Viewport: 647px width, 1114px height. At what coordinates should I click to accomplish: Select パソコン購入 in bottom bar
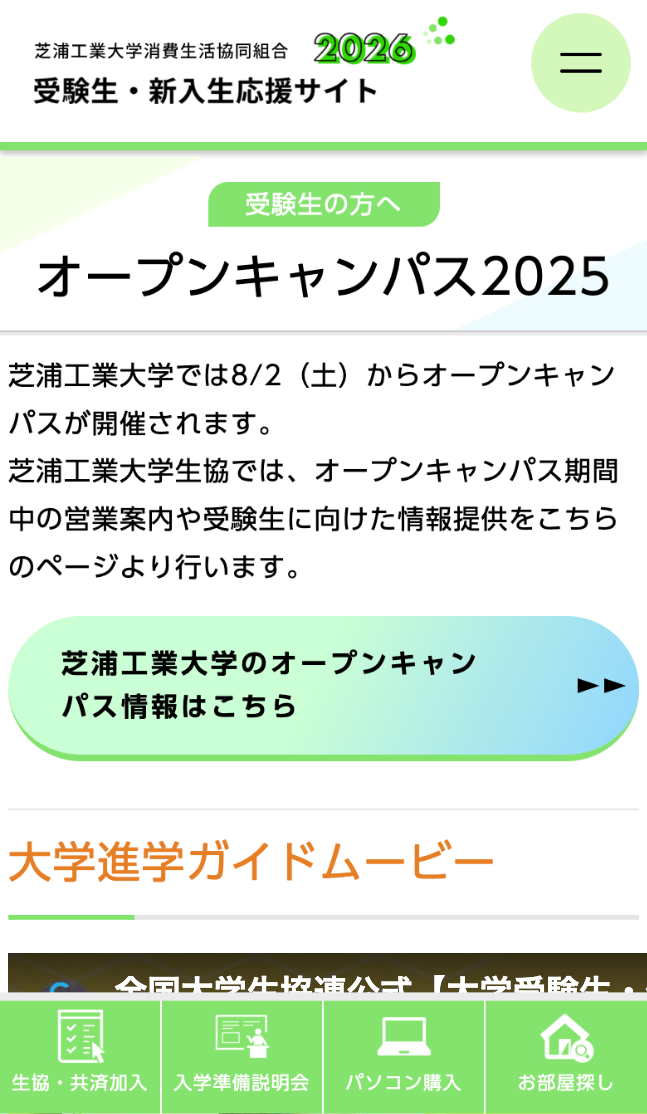(403, 1056)
